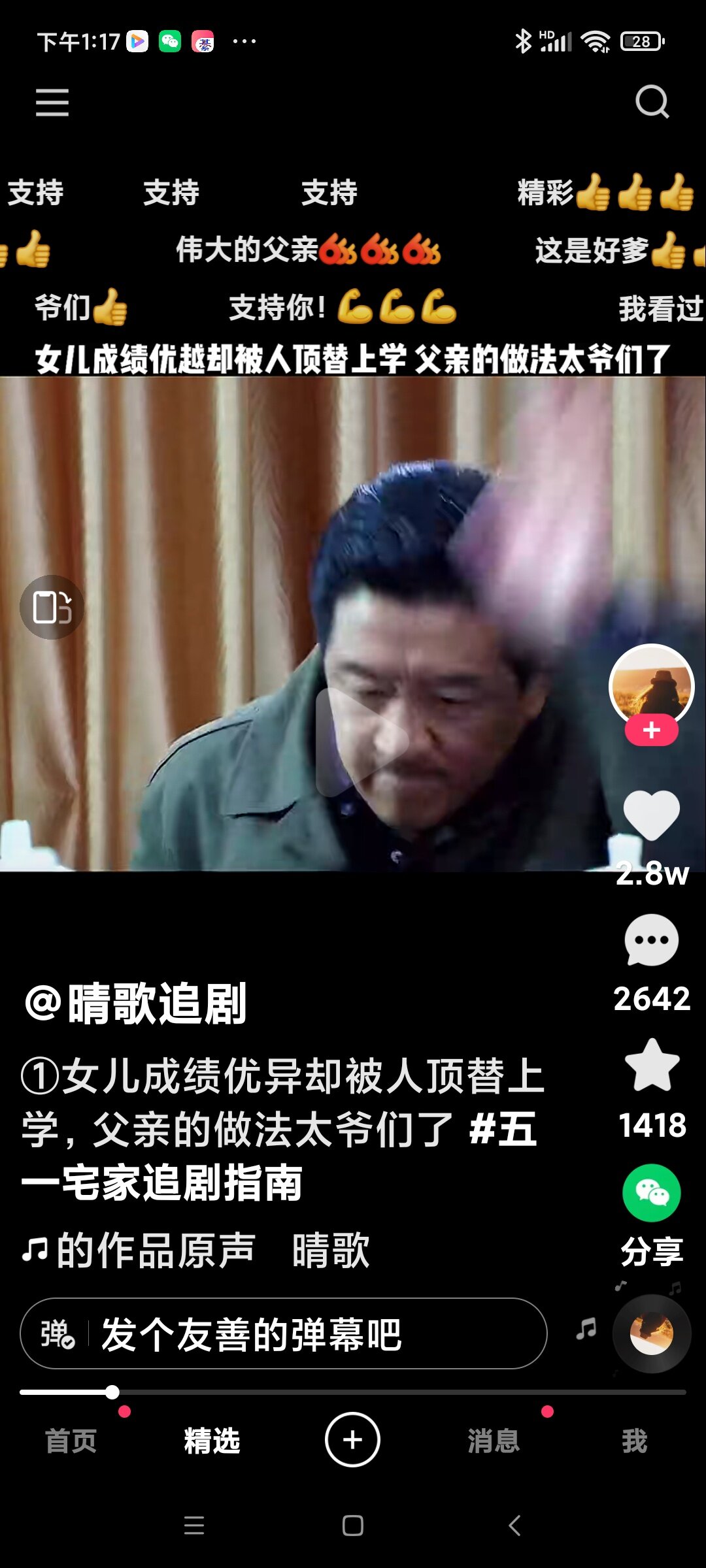Open the spinning music disc
Image resolution: width=706 pixels, height=1568 pixels.
[x=652, y=1333]
